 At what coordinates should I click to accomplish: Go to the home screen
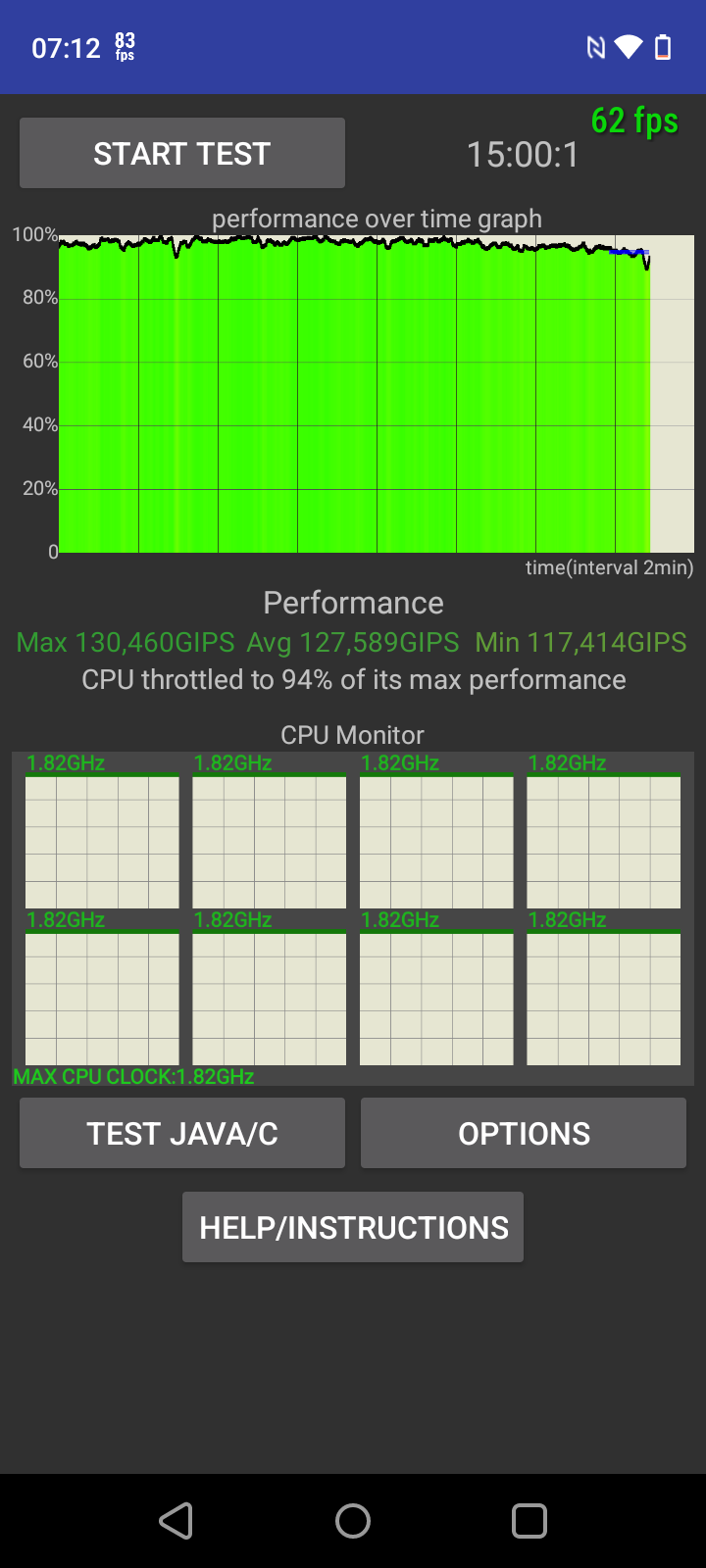pos(353,1521)
